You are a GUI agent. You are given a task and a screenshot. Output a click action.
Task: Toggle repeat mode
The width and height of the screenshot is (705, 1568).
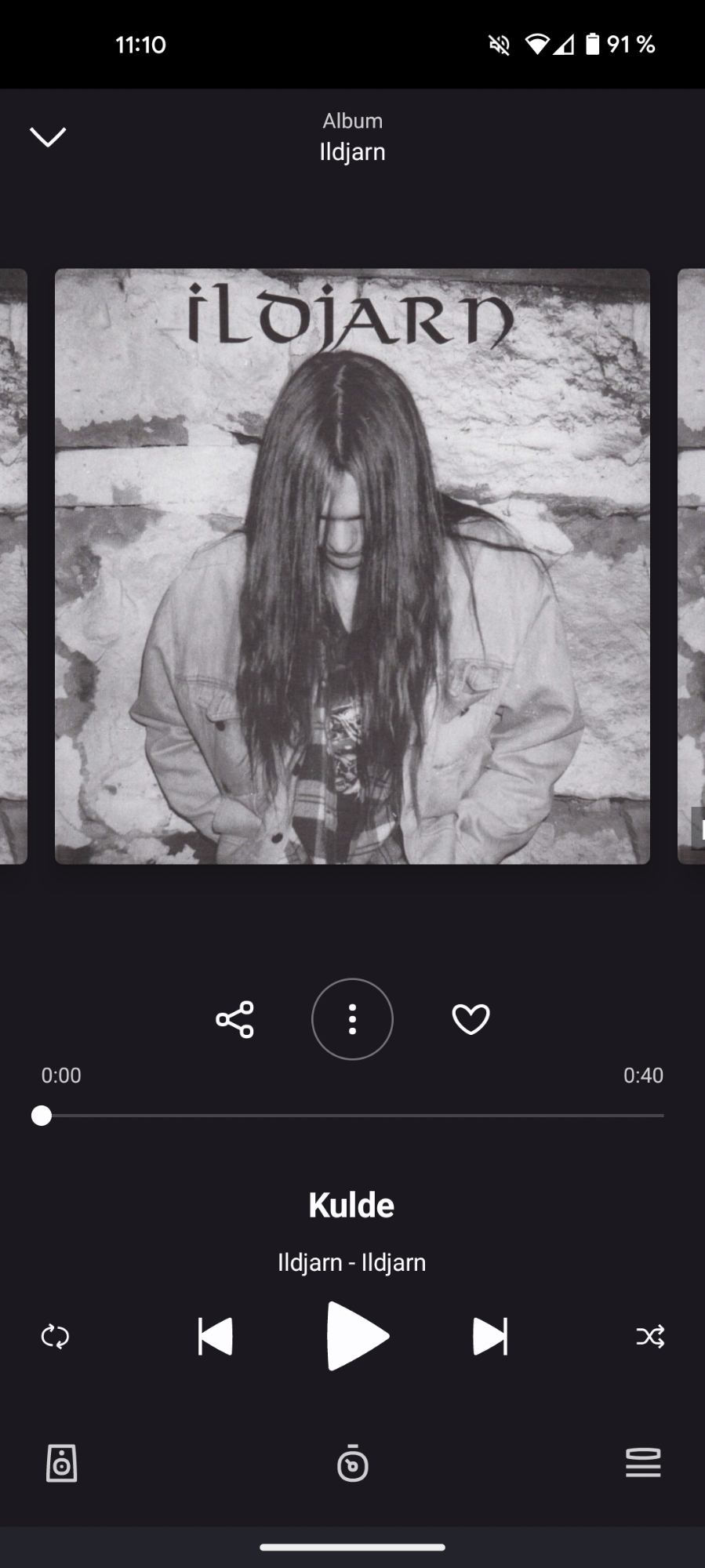coord(55,1336)
